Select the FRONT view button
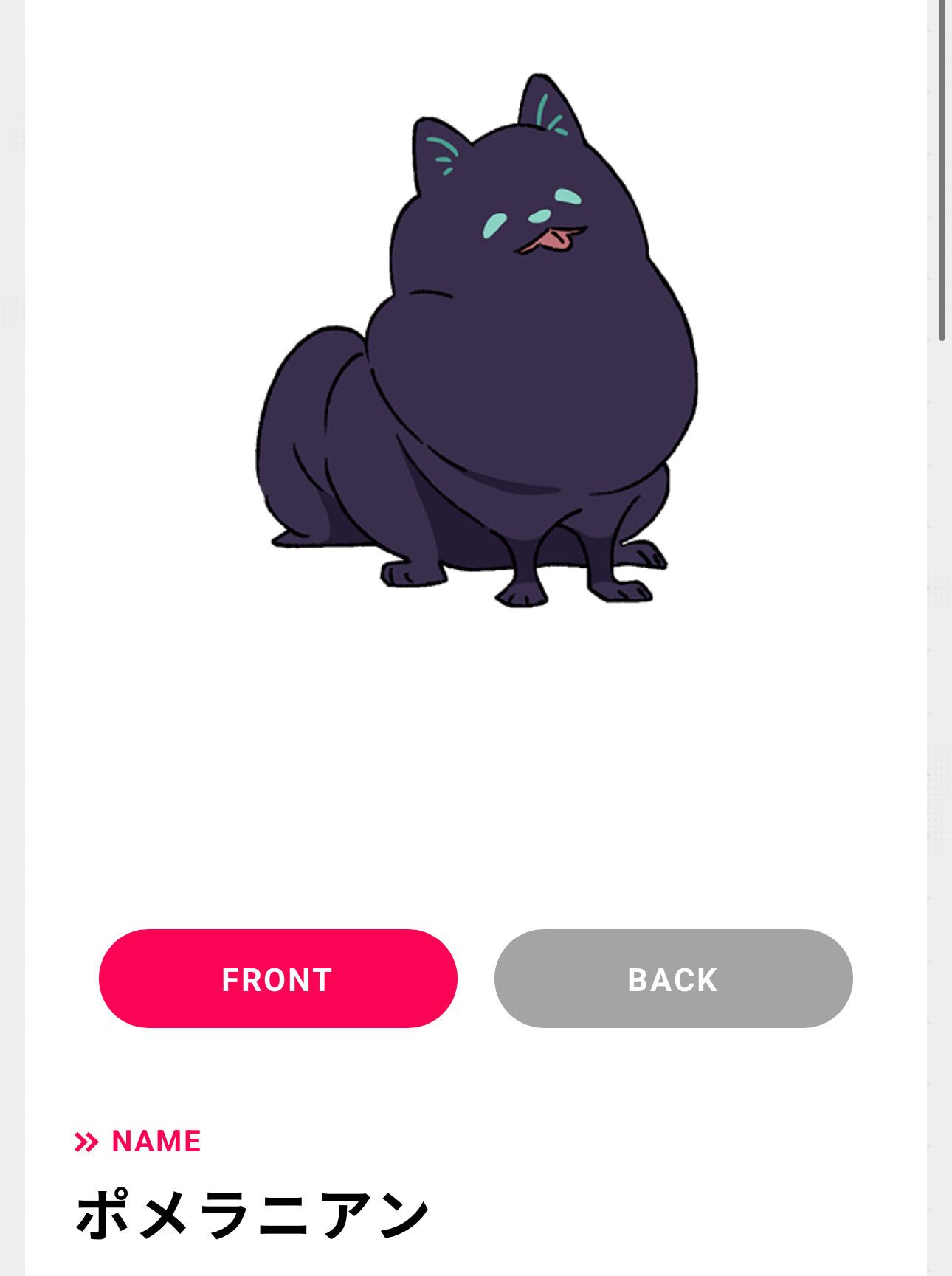Screen dimensions: 952x1276 277,979
